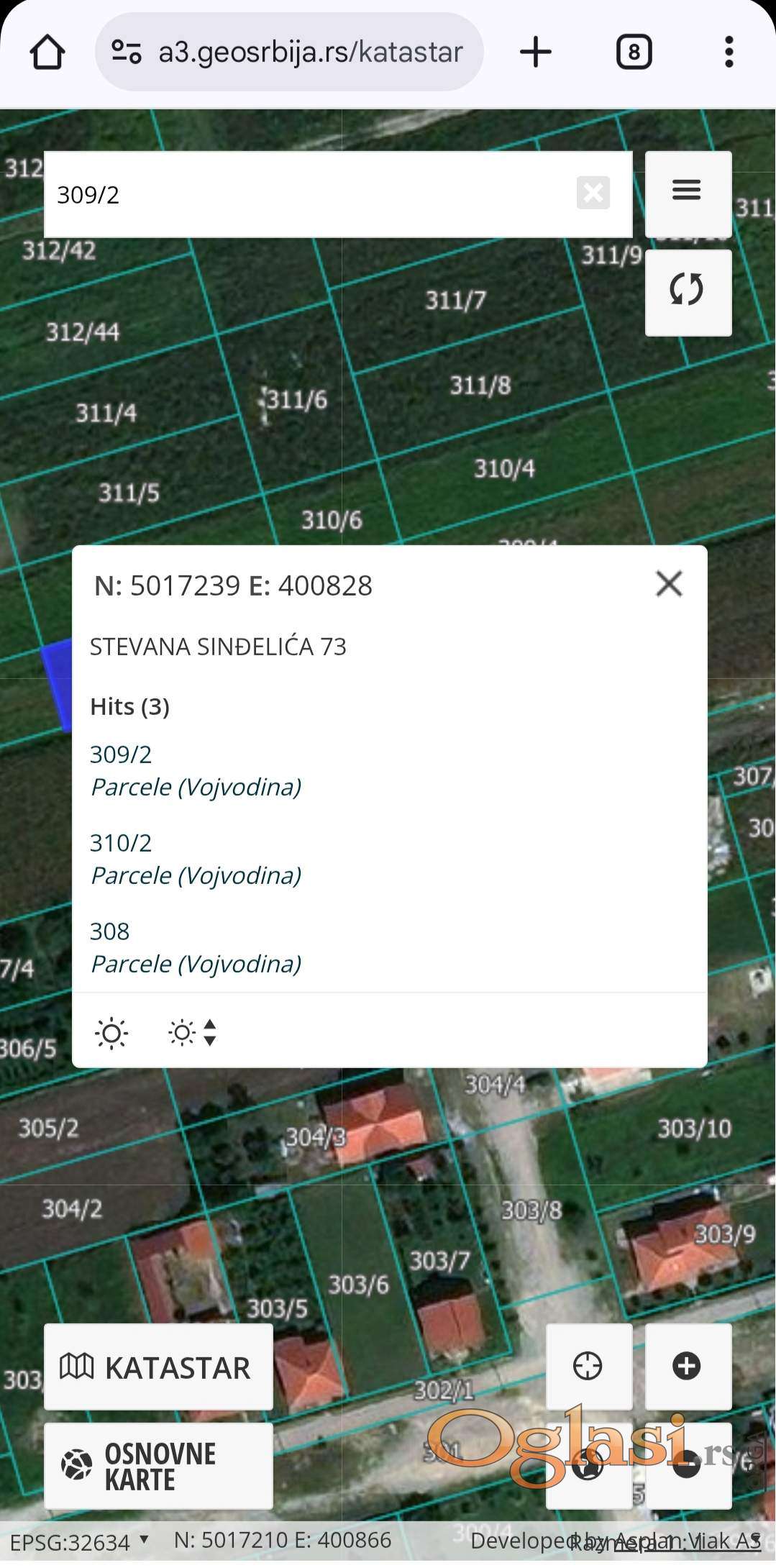Open the browser overflow menu
Viewport: 776px width, 1568px height.
coord(729,53)
